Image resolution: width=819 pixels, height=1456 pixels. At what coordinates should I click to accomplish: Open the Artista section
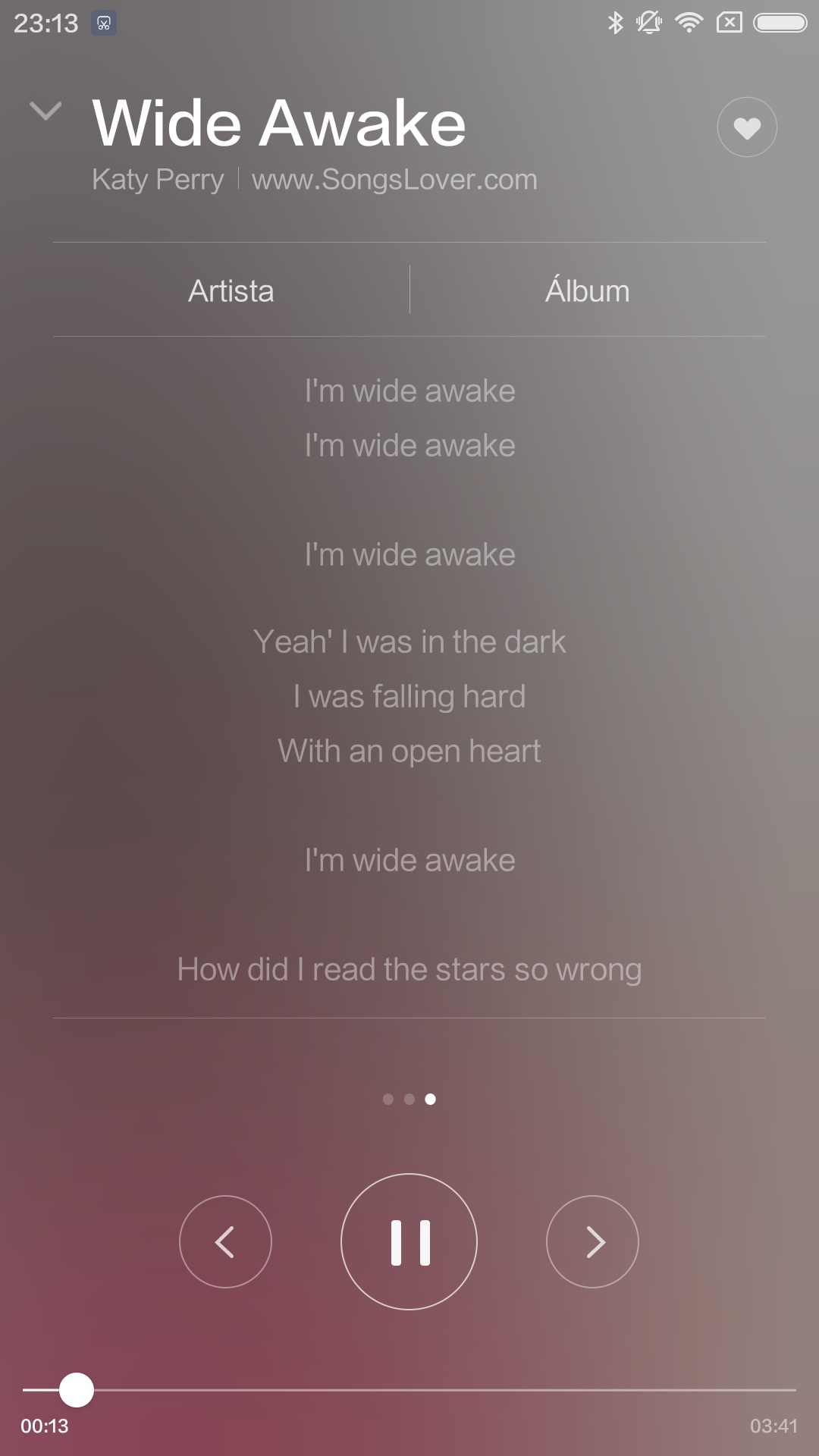coord(231,290)
